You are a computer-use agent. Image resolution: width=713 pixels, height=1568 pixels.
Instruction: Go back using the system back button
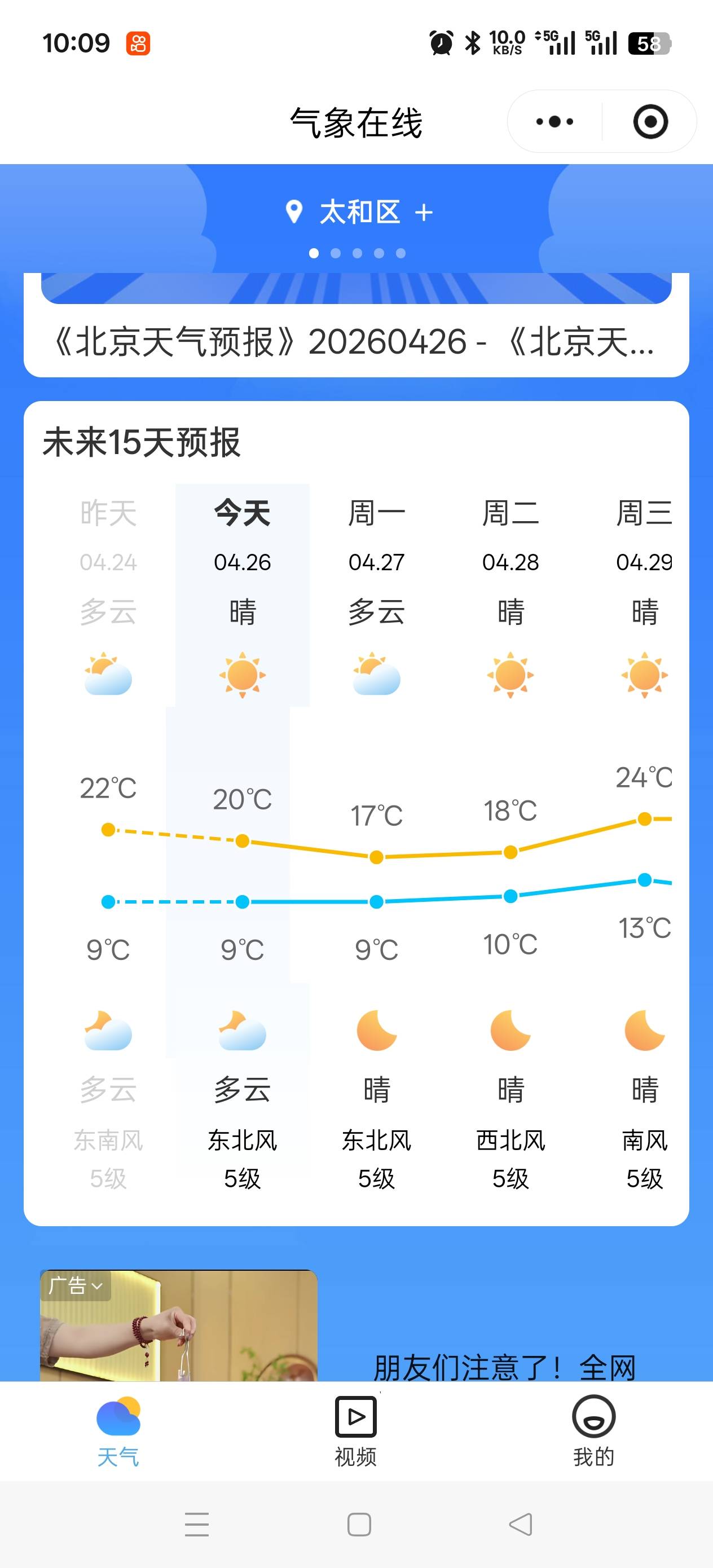coord(520,1525)
